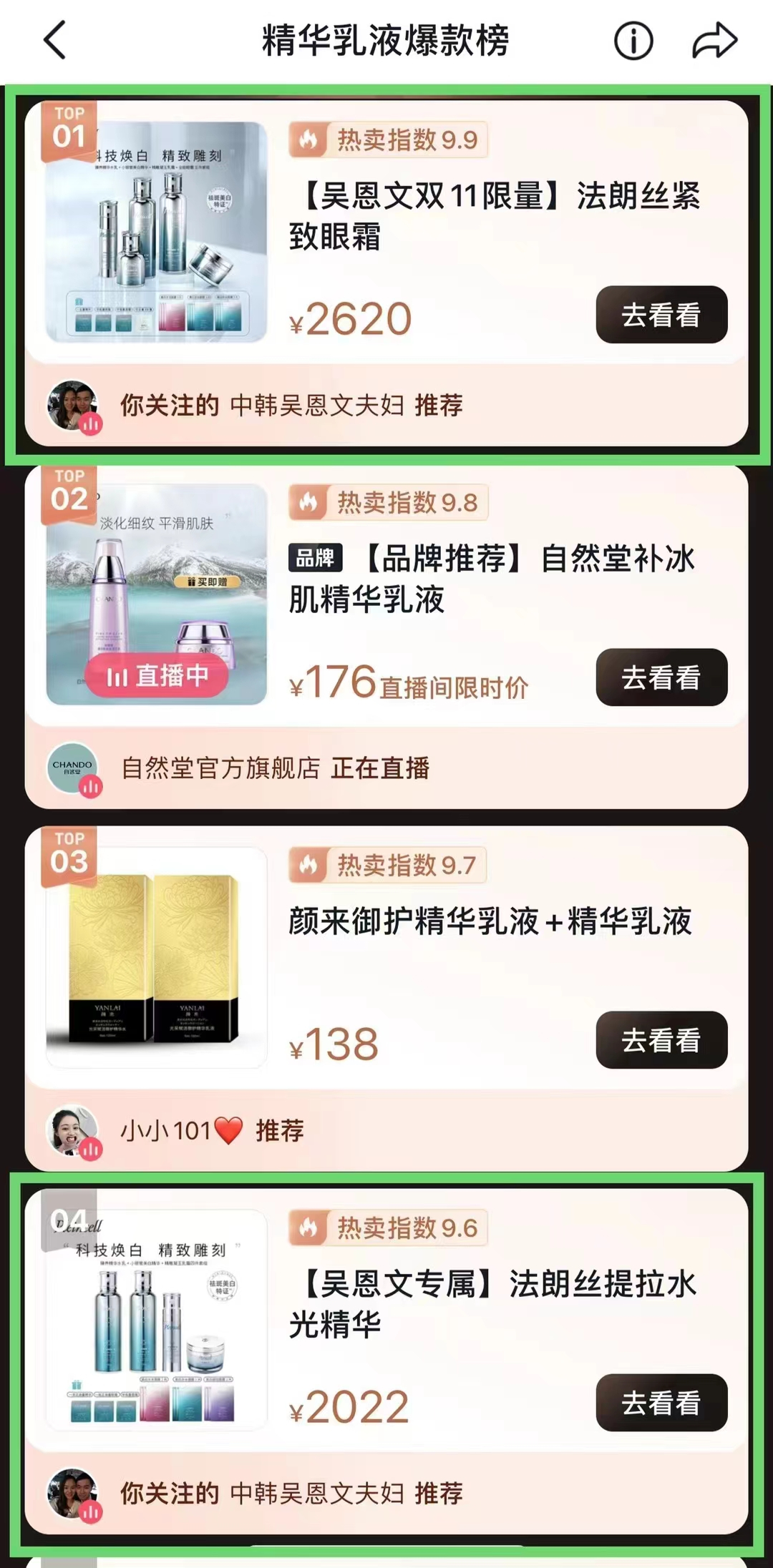Open the 法朗丝提拉水光精华 product image
Viewport: 773px width, 1568px height.
click(157, 1320)
